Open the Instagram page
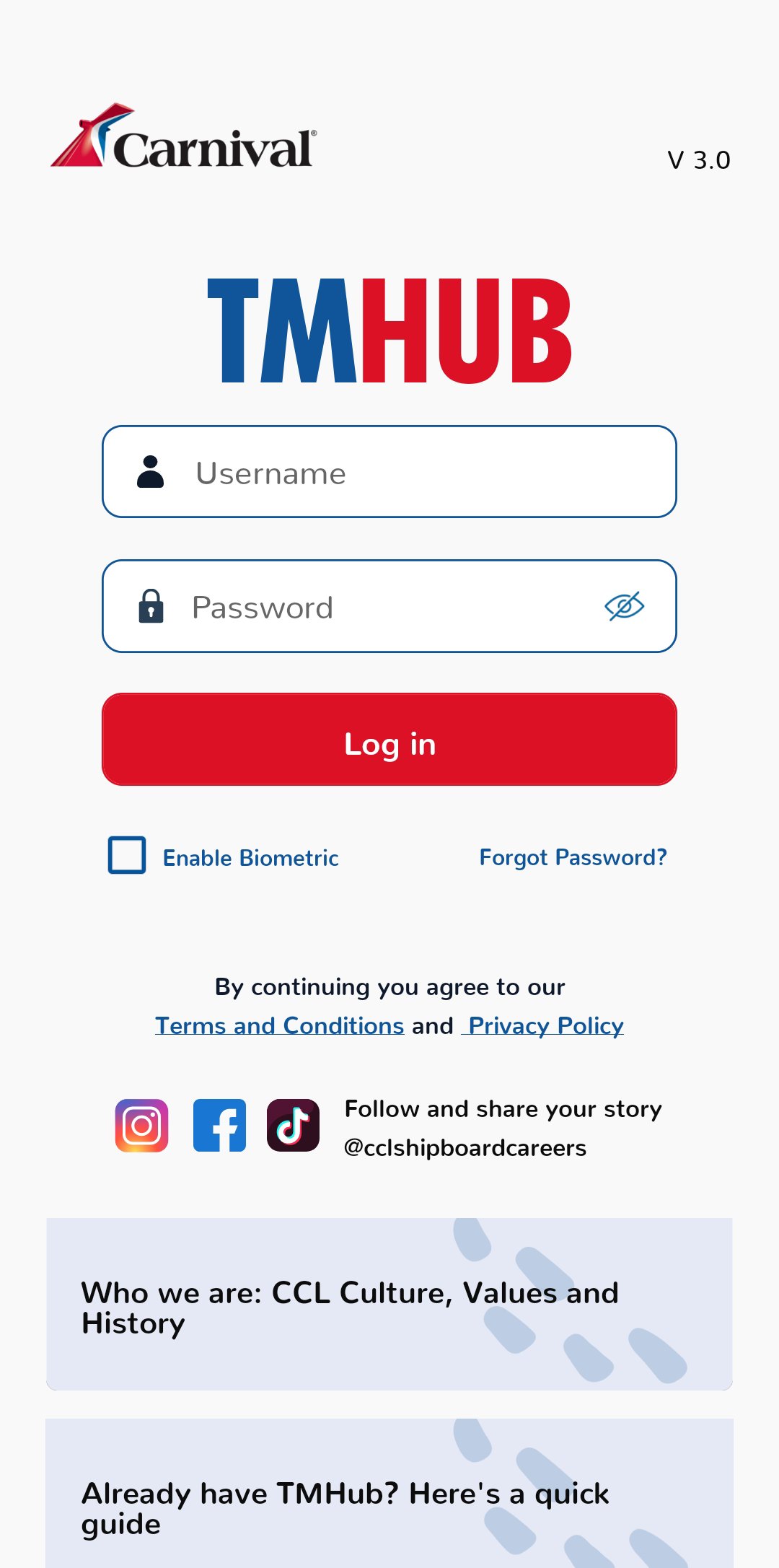The height and width of the screenshot is (1568, 779). tap(142, 1126)
